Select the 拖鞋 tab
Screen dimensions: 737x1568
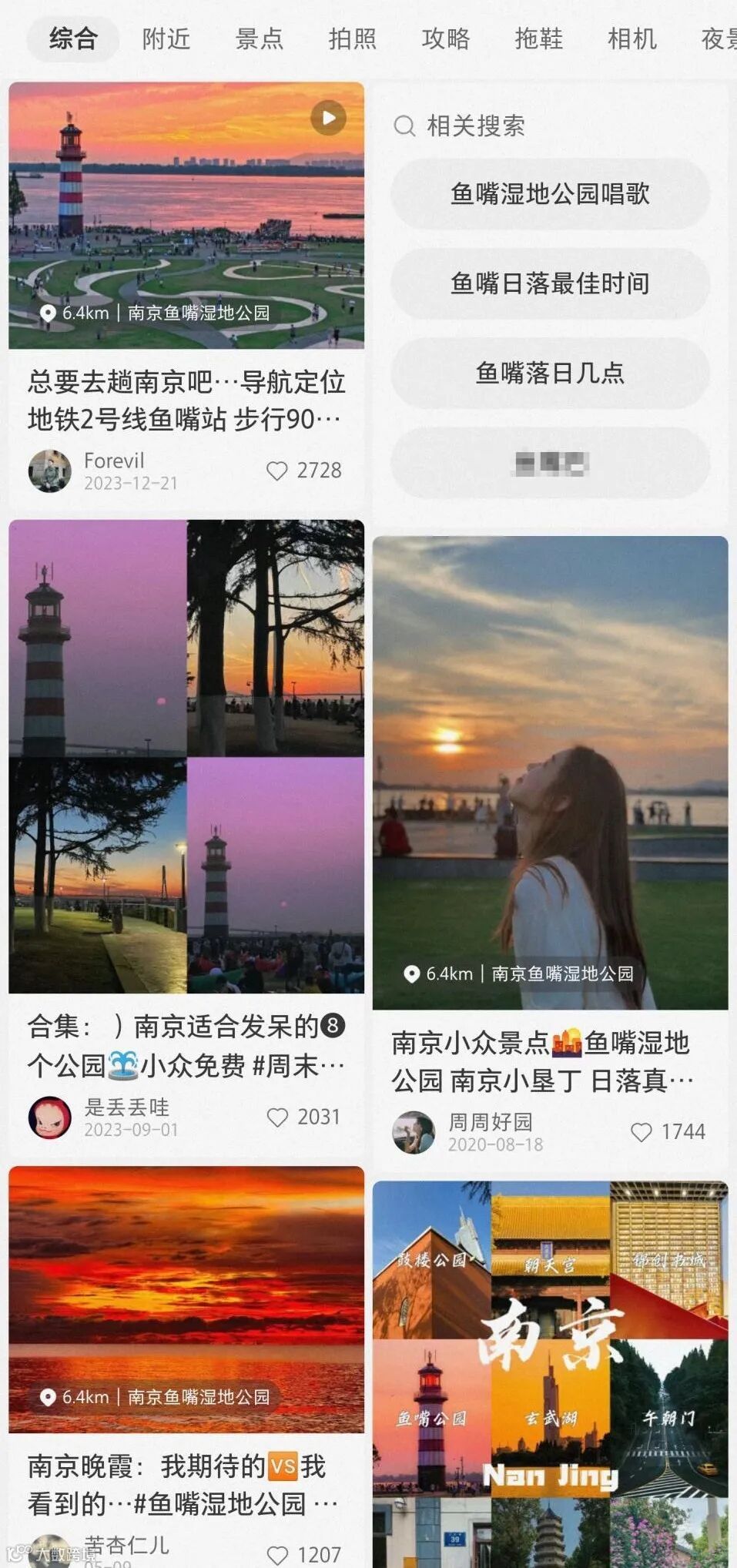tap(539, 39)
